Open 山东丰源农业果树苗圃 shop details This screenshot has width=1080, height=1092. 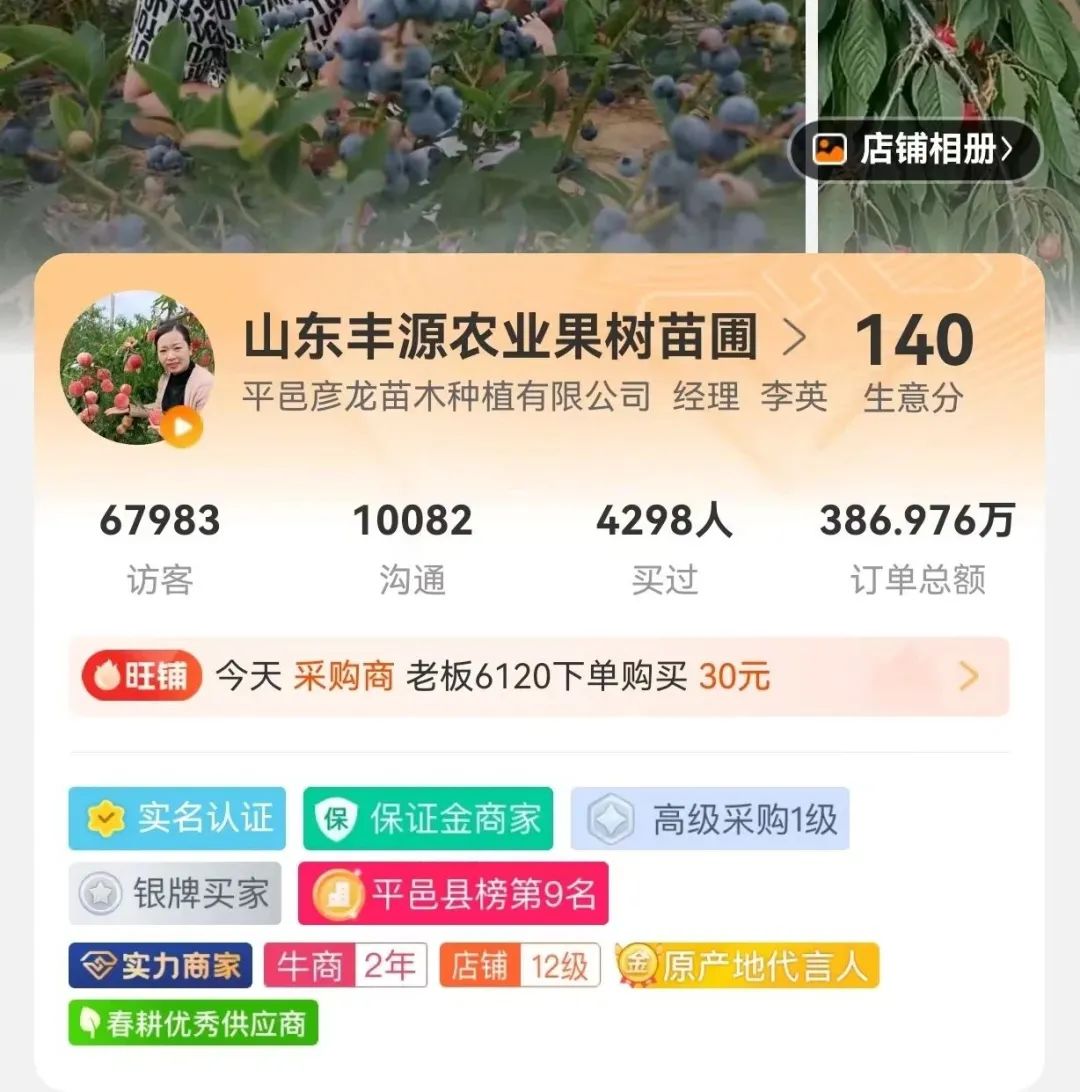[x=525, y=339]
